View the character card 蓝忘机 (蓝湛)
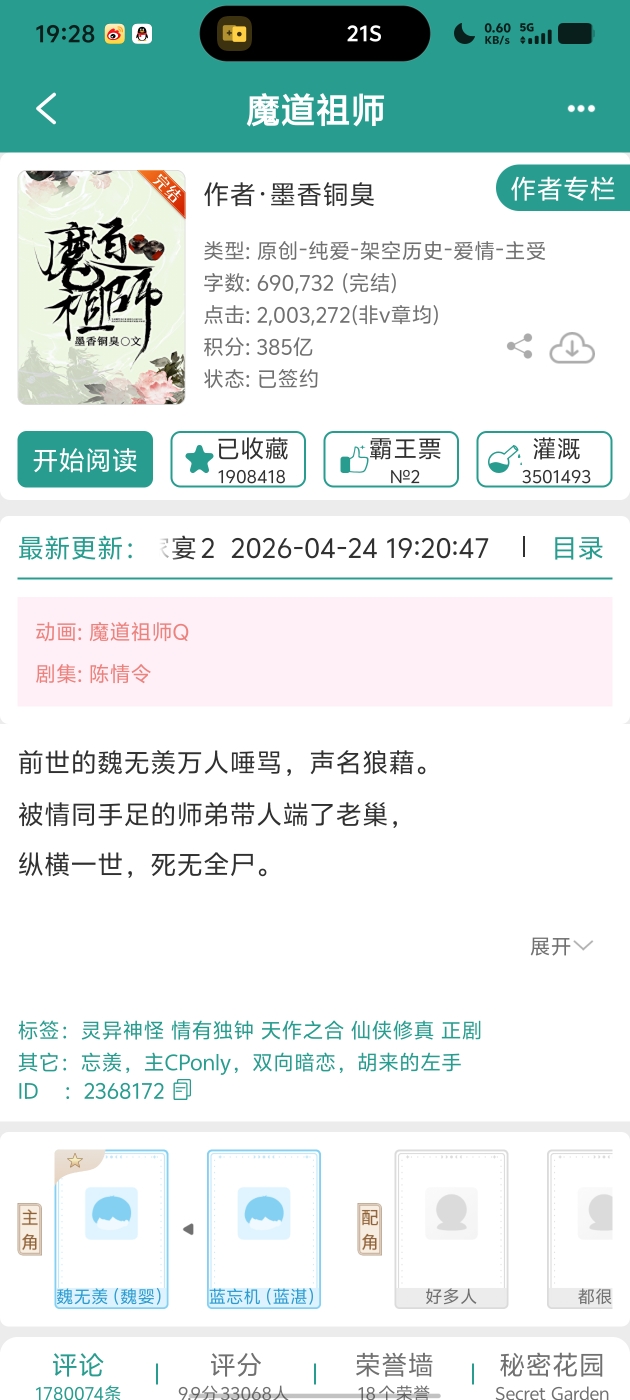Image resolution: width=630 pixels, height=1400 pixels. tap(264, 1228)
